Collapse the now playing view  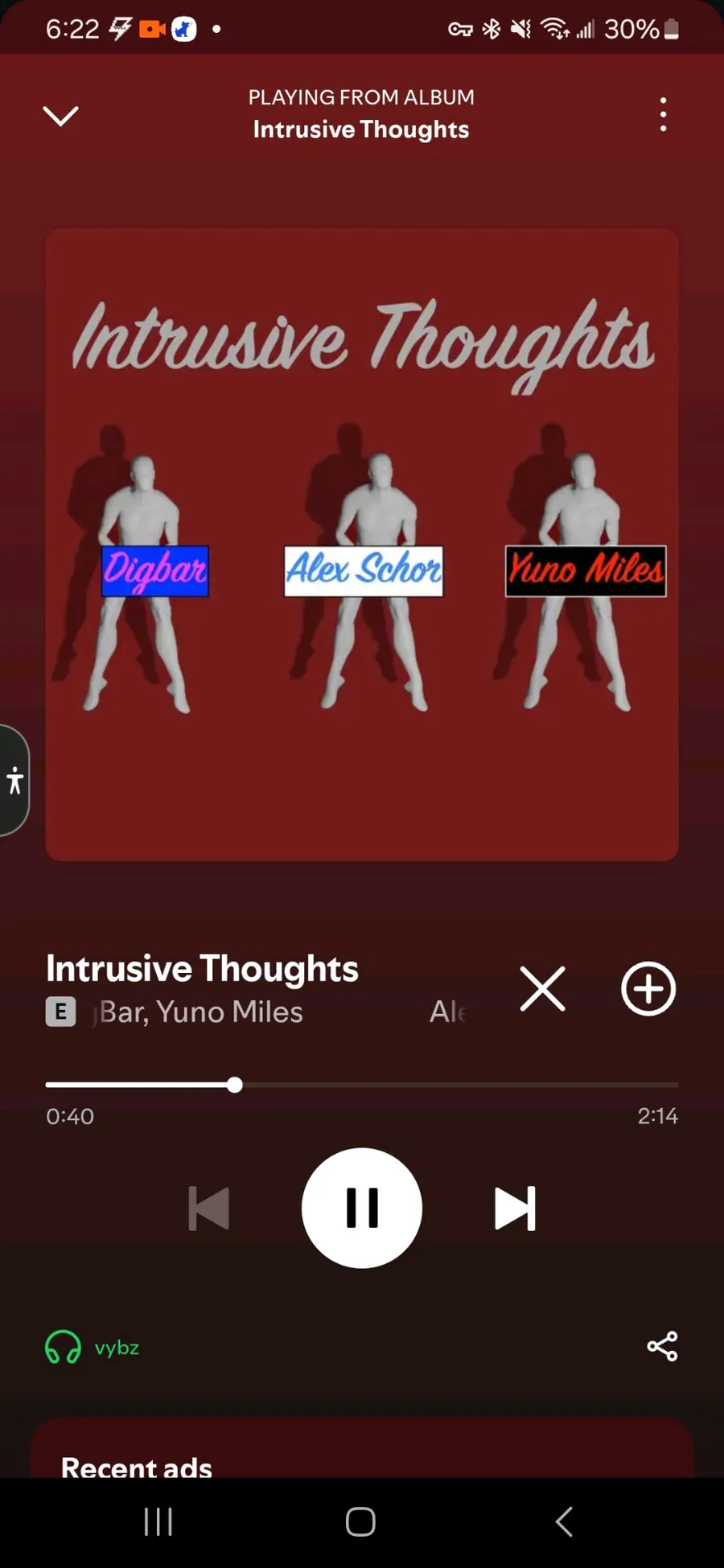coord(60,116)
